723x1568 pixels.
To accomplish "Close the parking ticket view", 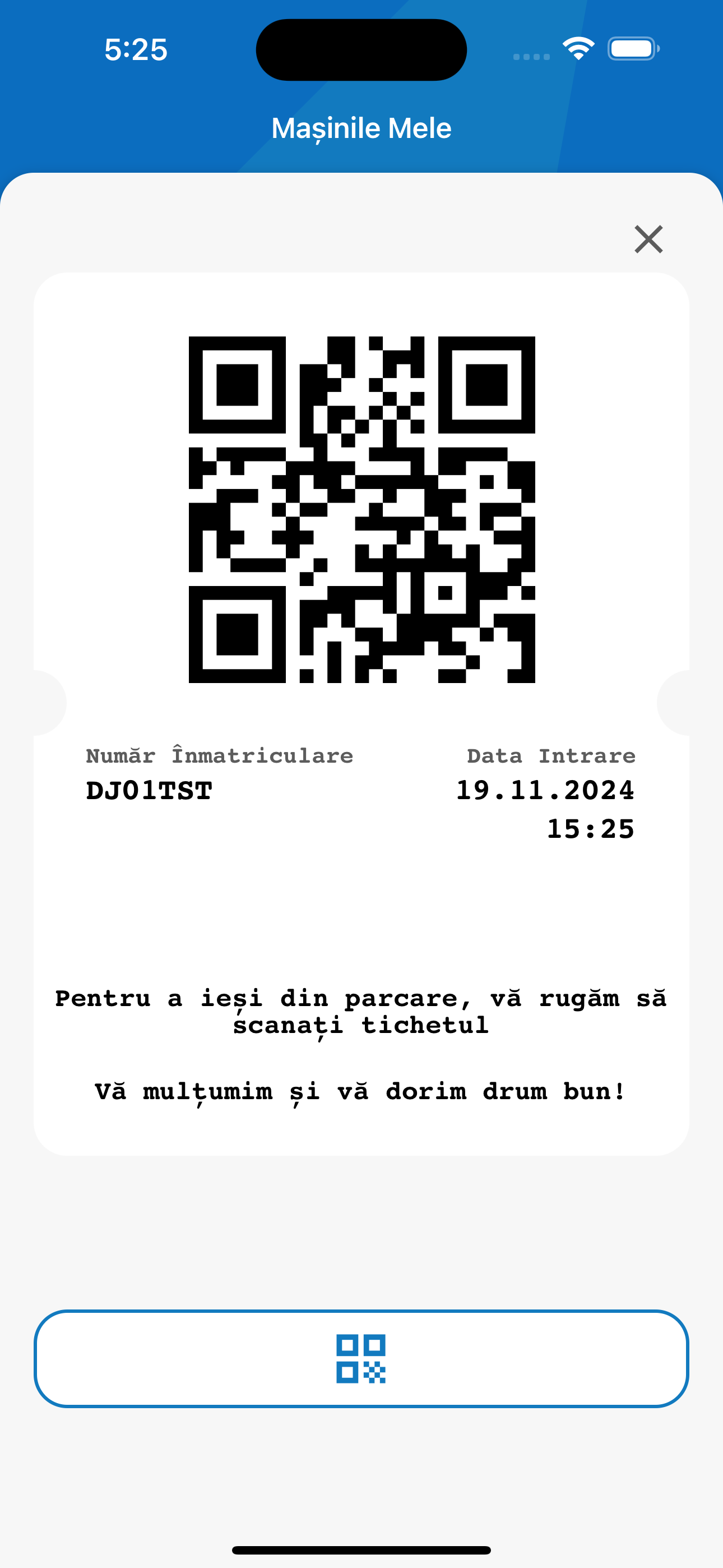I will pyautogui.click(x=648, y=238).
